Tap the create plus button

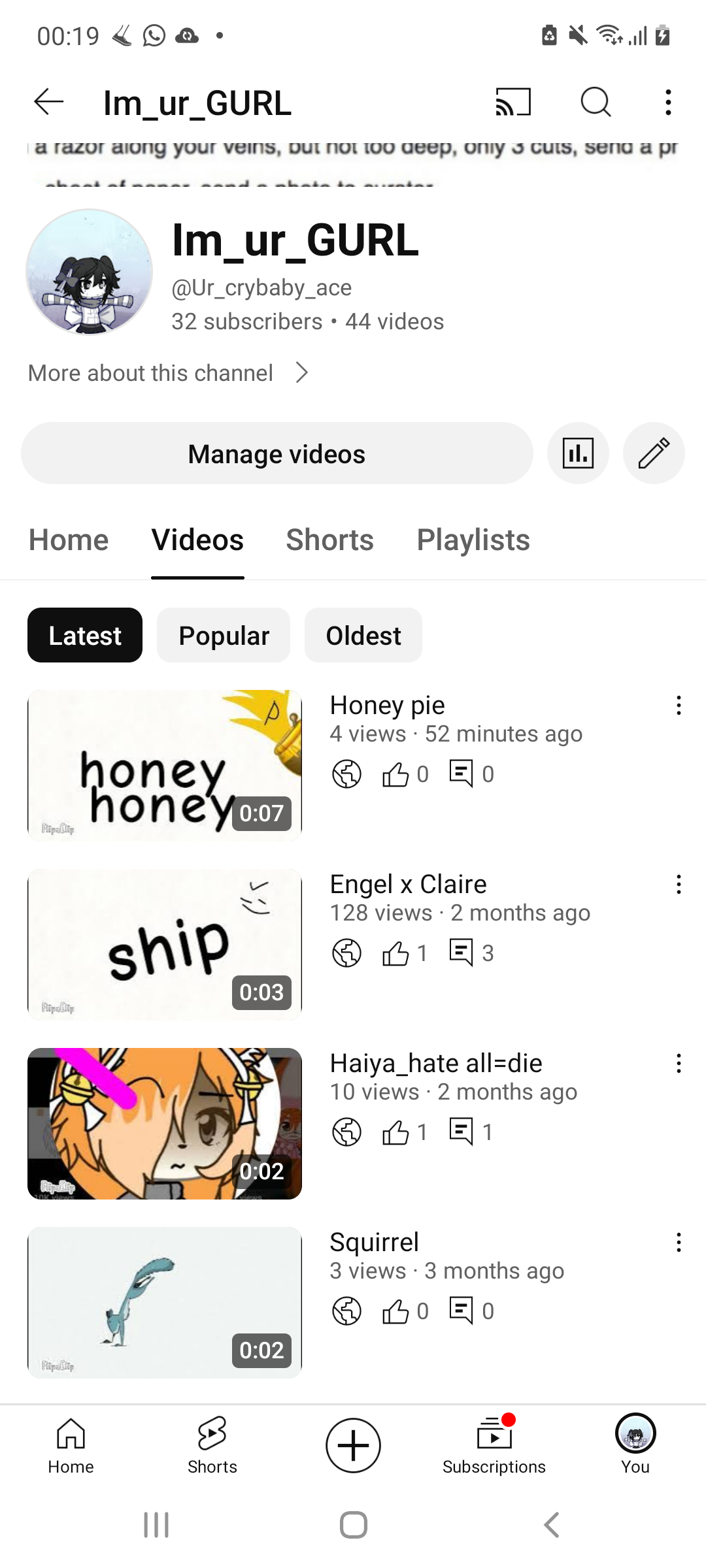tap(353, 1445)
